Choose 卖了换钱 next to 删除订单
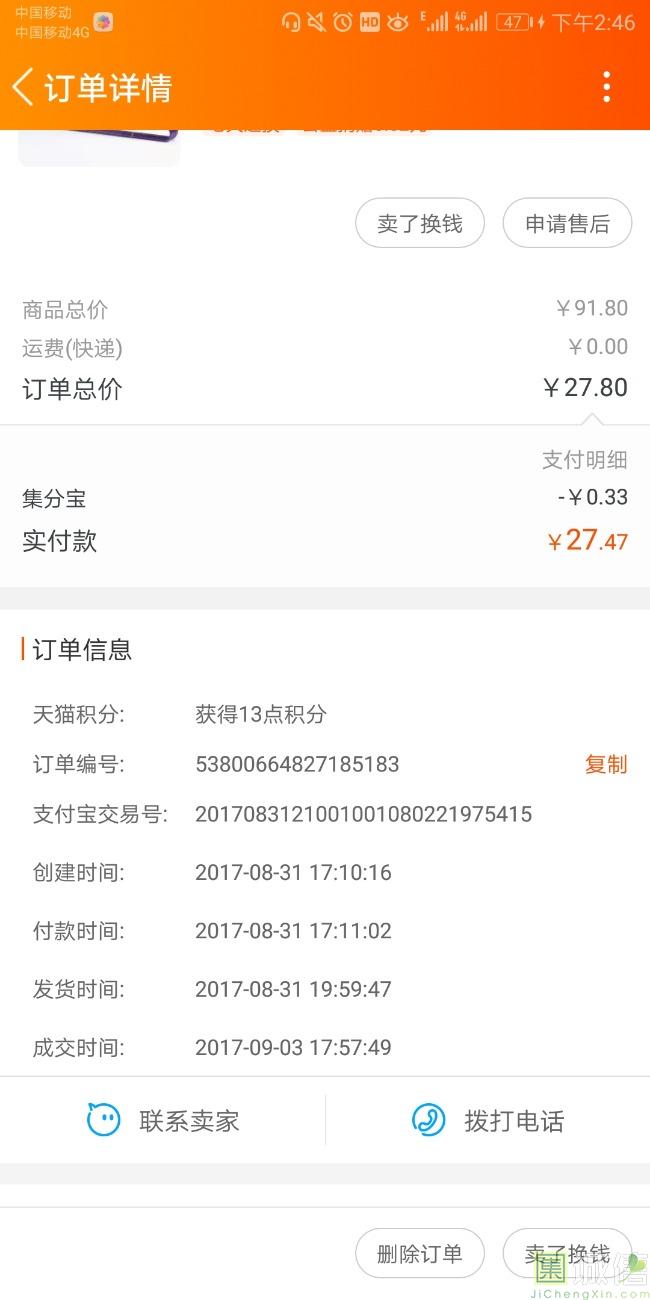 pyautogui.click(x=567, y=1254)
